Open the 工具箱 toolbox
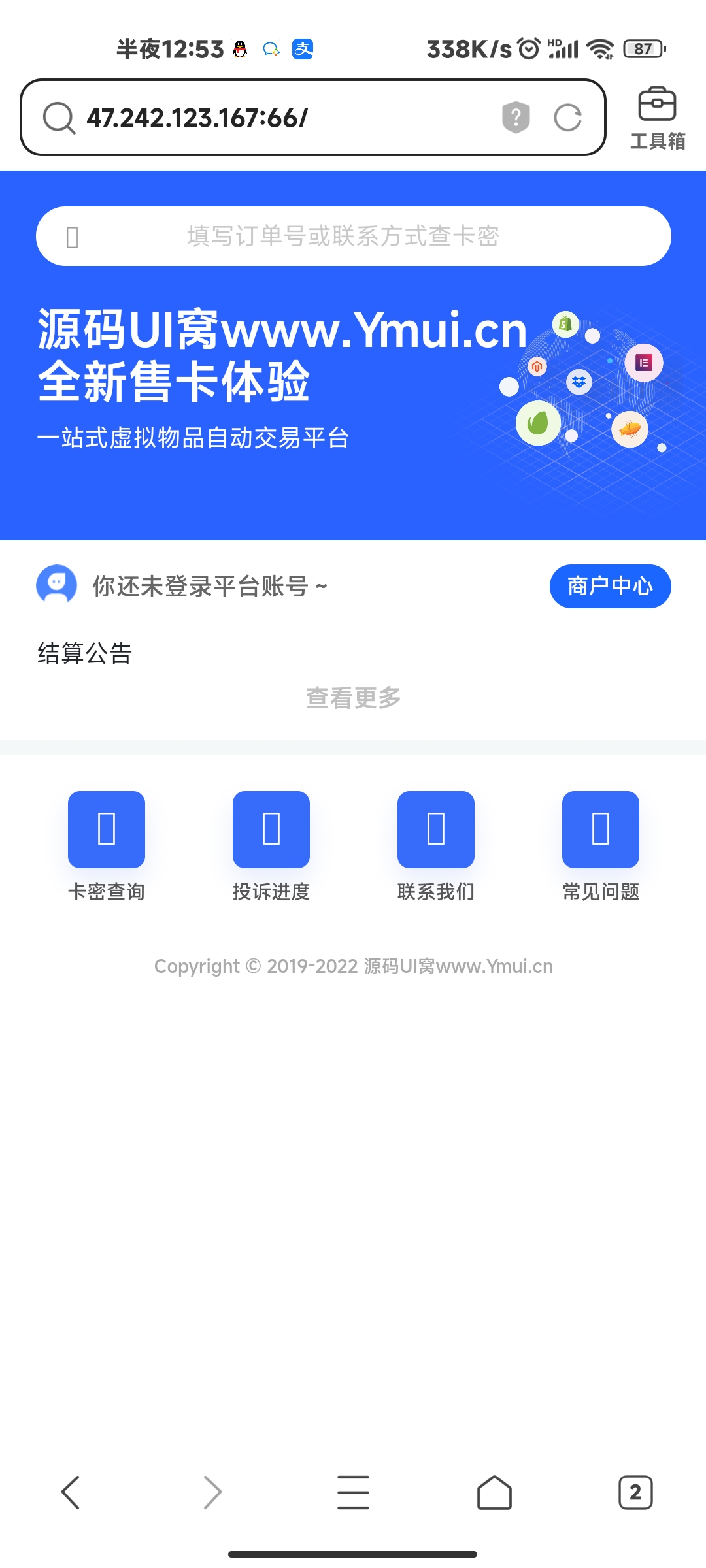The width and height of the screenshot is (706, 1568). coord(657,118)
